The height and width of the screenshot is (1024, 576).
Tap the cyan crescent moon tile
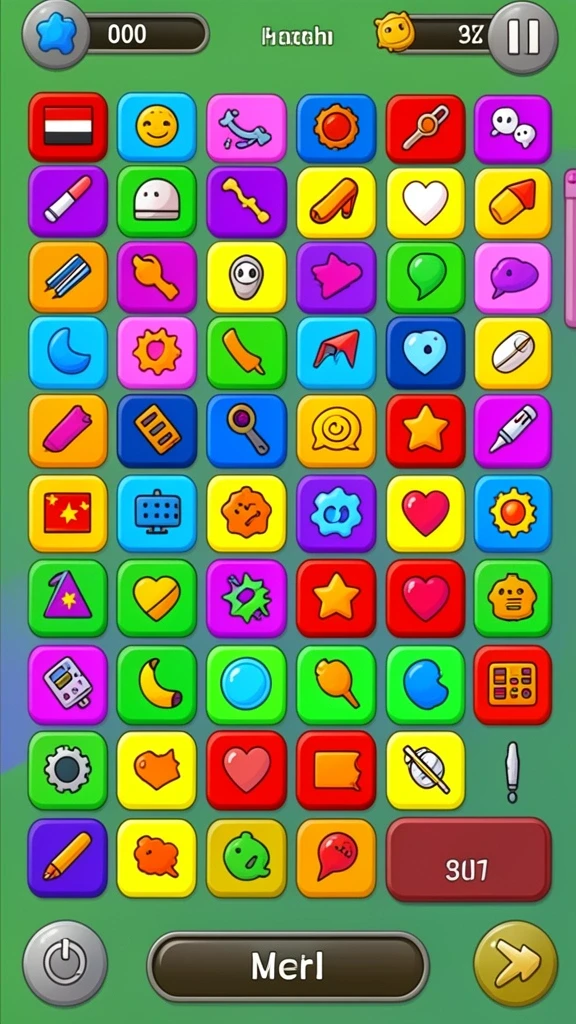(68, 352)
